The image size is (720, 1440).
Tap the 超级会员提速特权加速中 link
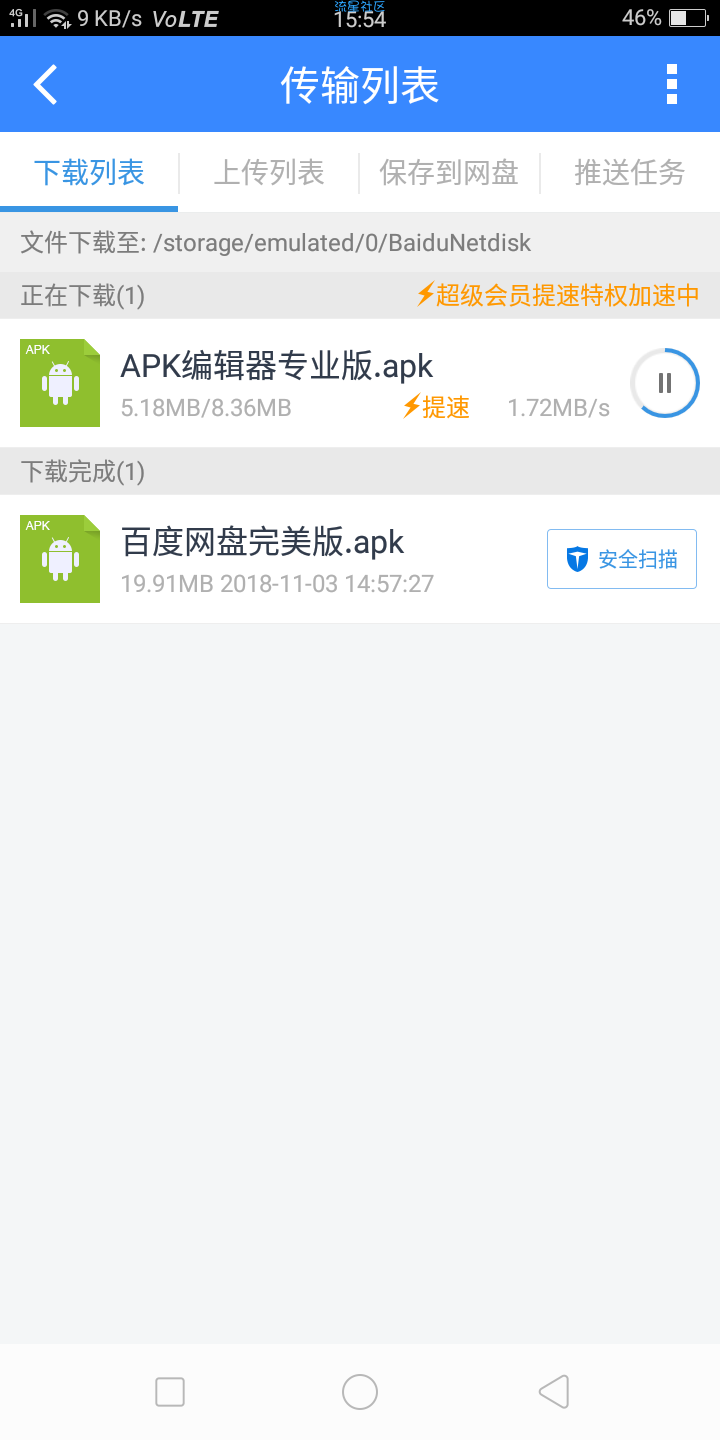[x=557, y=295]
